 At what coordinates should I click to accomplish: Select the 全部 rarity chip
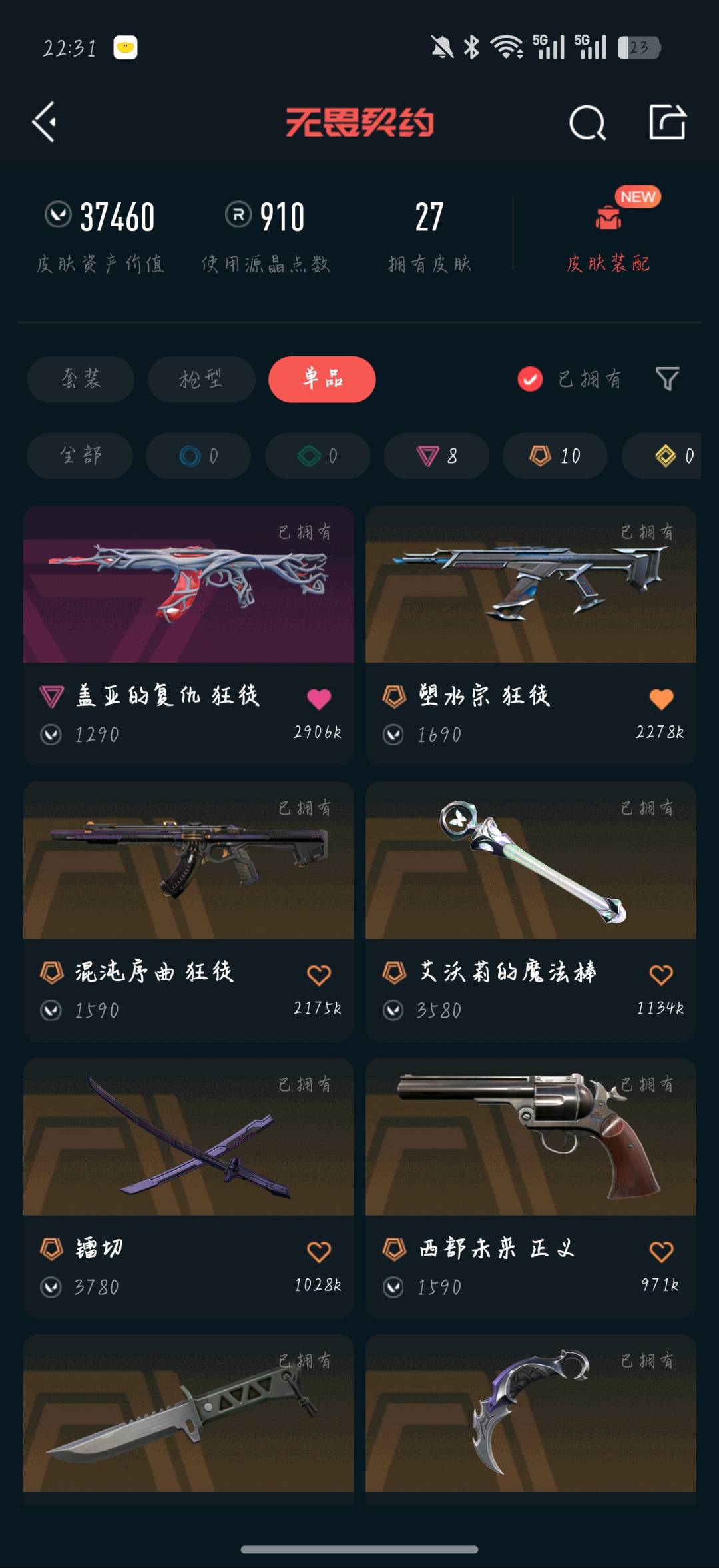point(80,456)
